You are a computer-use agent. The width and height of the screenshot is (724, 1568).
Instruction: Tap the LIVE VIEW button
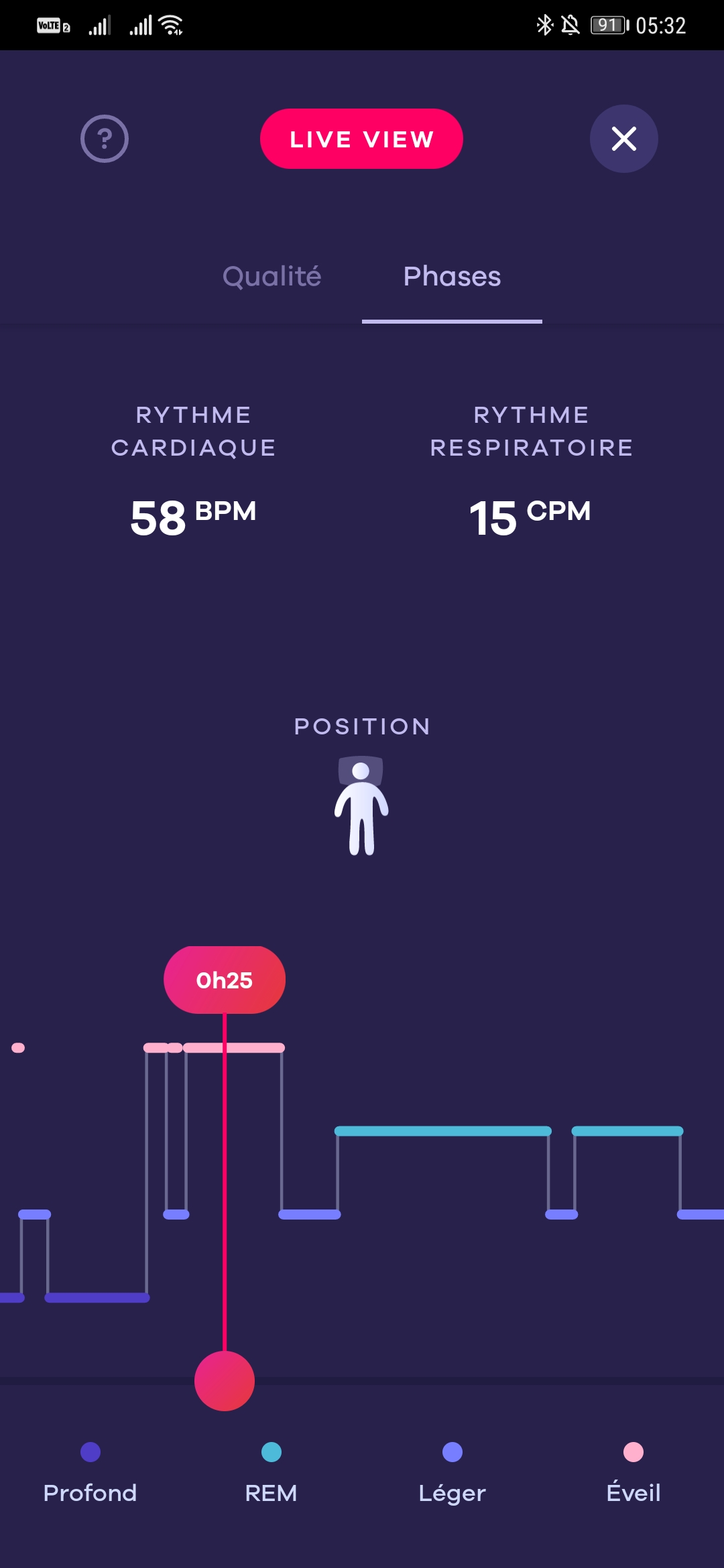(361, 139)
